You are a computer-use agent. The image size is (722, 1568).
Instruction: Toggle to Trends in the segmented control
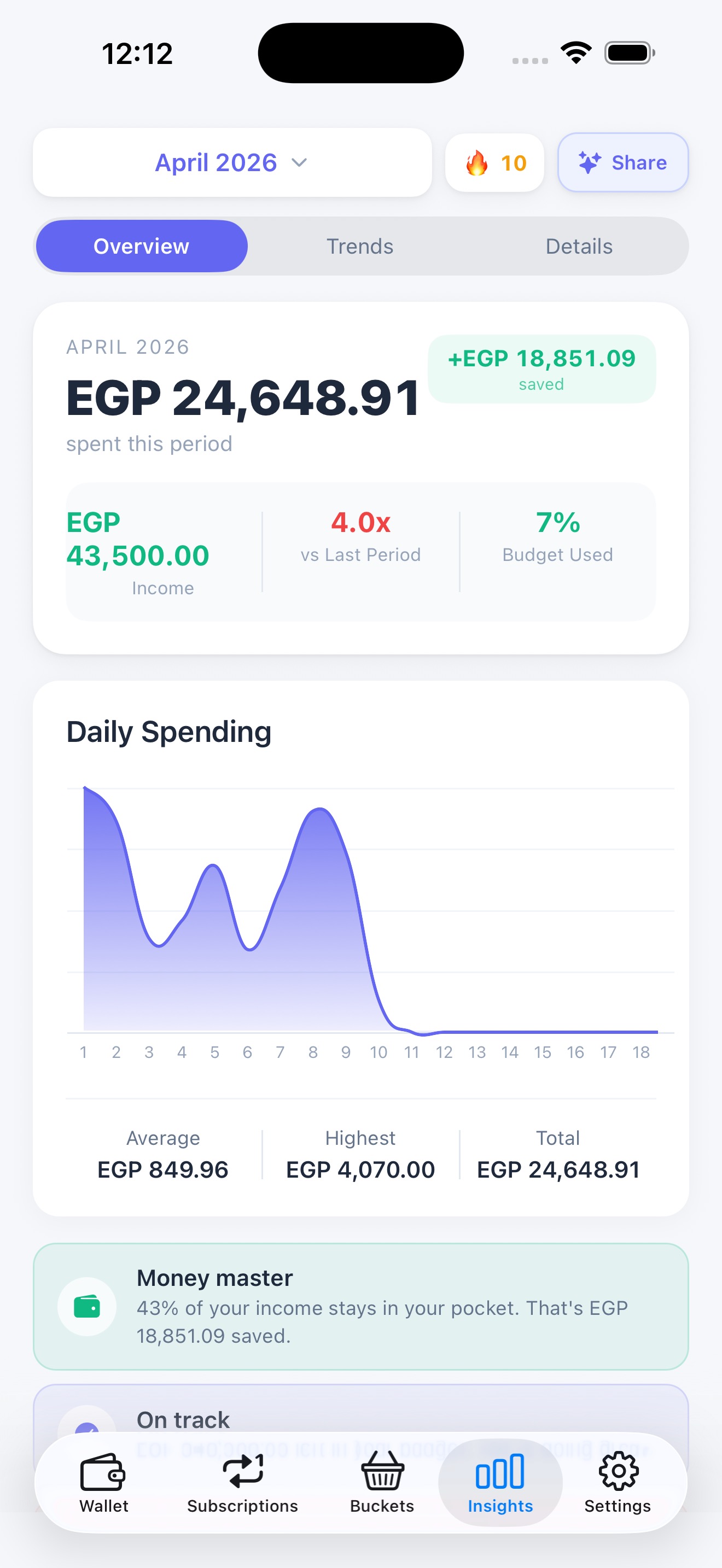click(x=359, y=246)
